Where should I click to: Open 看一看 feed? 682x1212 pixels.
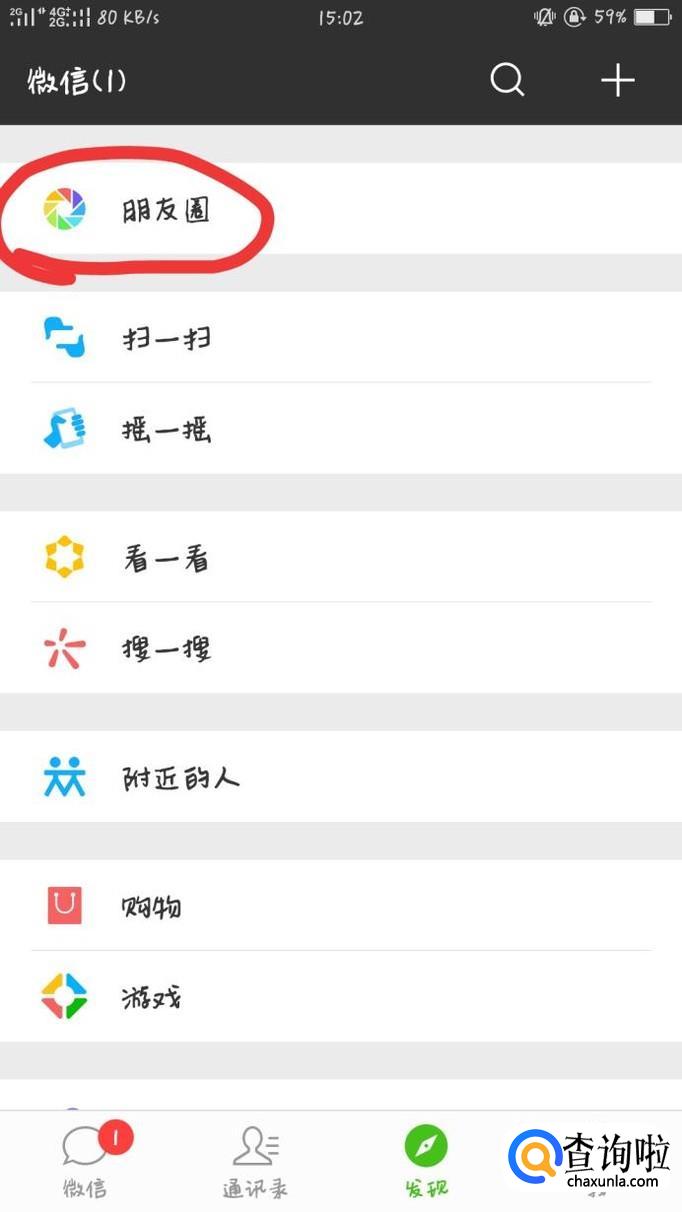[166, 558]
